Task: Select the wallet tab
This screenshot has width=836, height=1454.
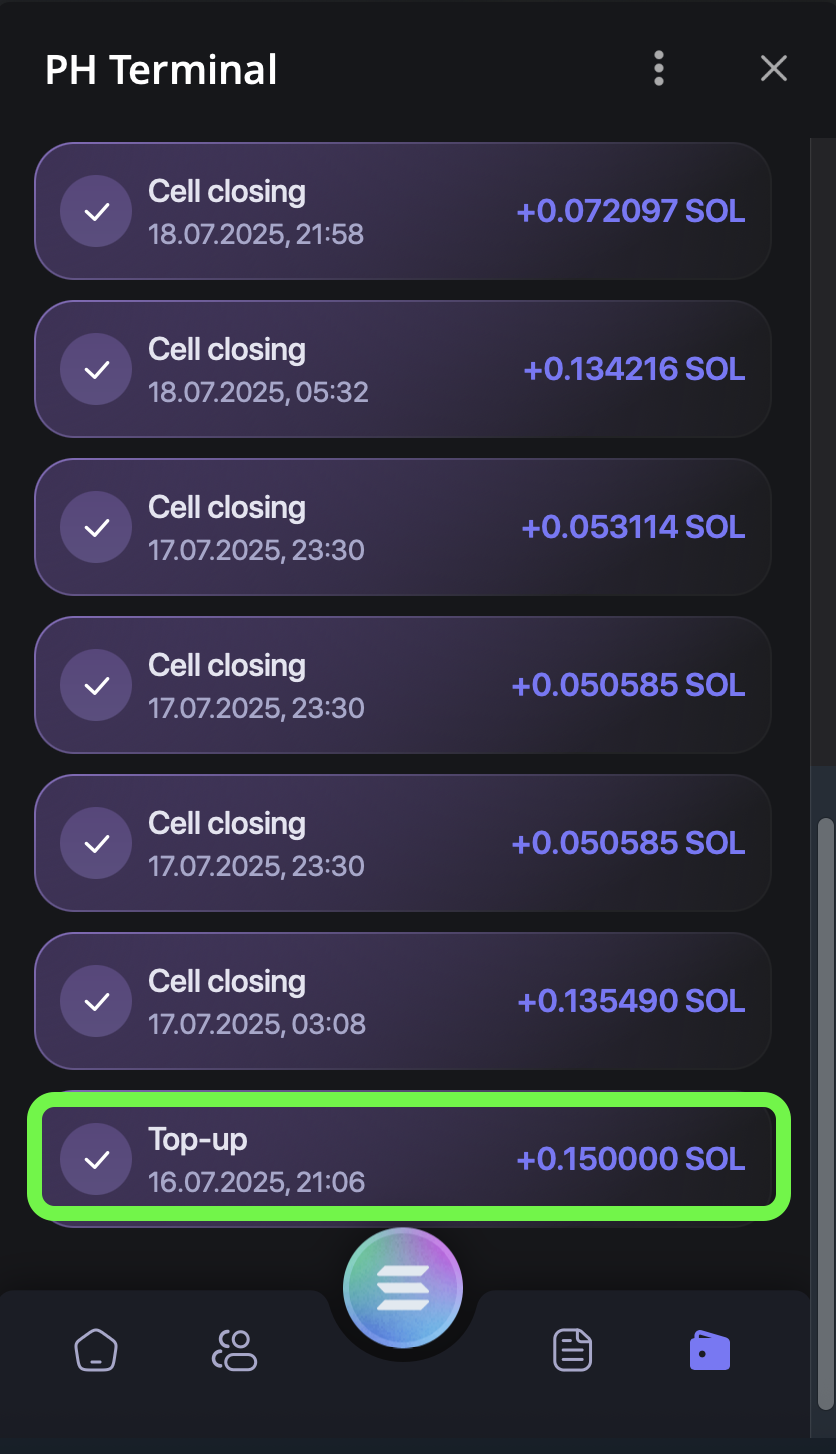Action: 709,1351
